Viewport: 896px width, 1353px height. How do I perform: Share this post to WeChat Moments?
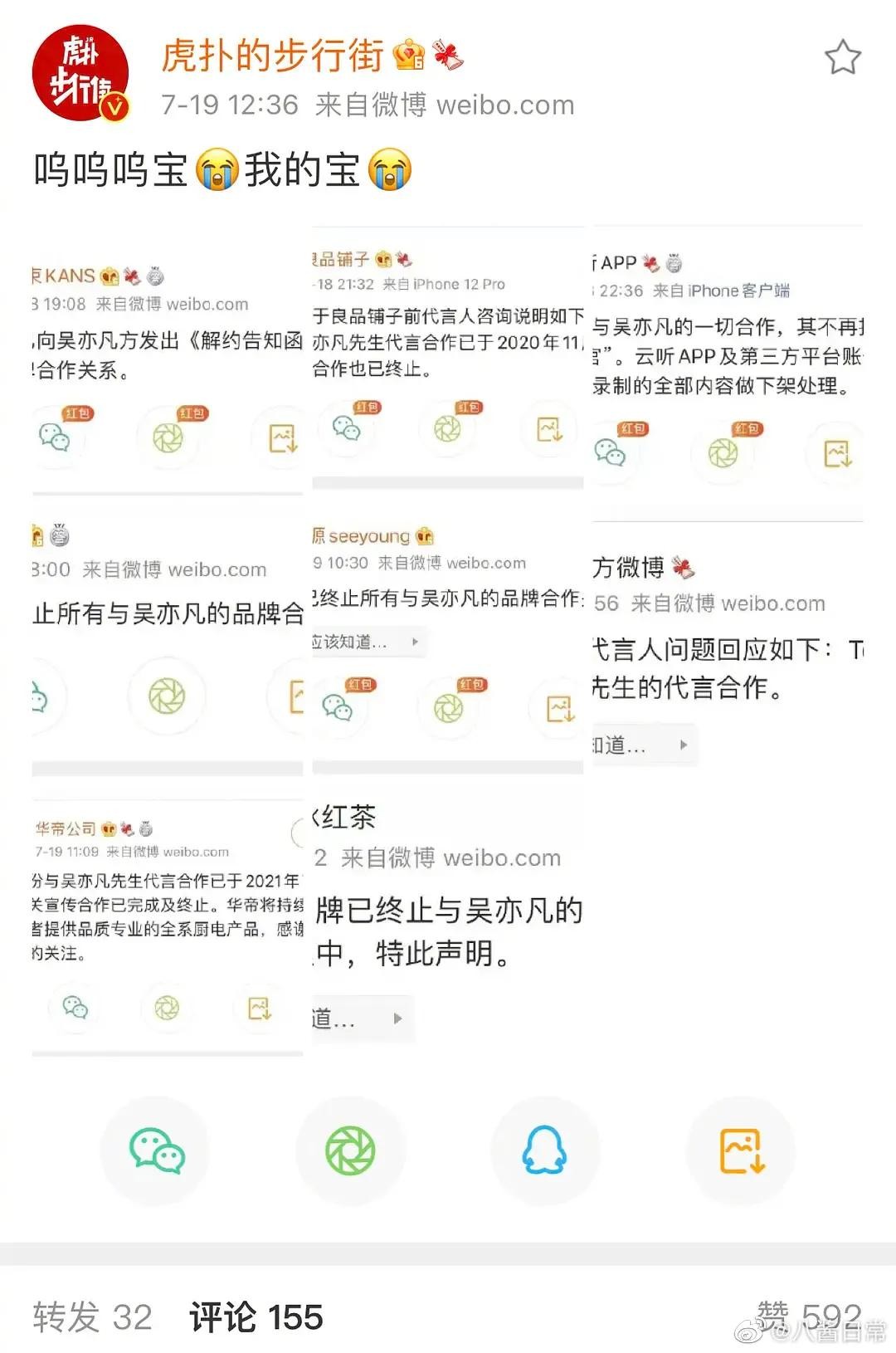(350, 1150)
